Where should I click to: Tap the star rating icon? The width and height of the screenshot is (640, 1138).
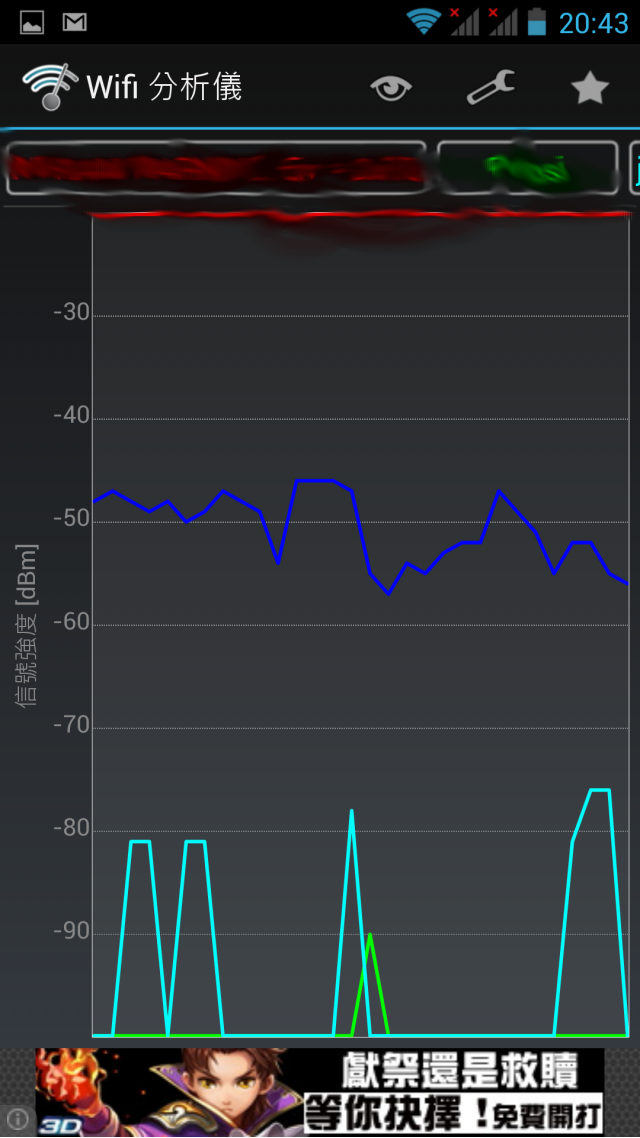pyautogui.click(x=590, y=88)
